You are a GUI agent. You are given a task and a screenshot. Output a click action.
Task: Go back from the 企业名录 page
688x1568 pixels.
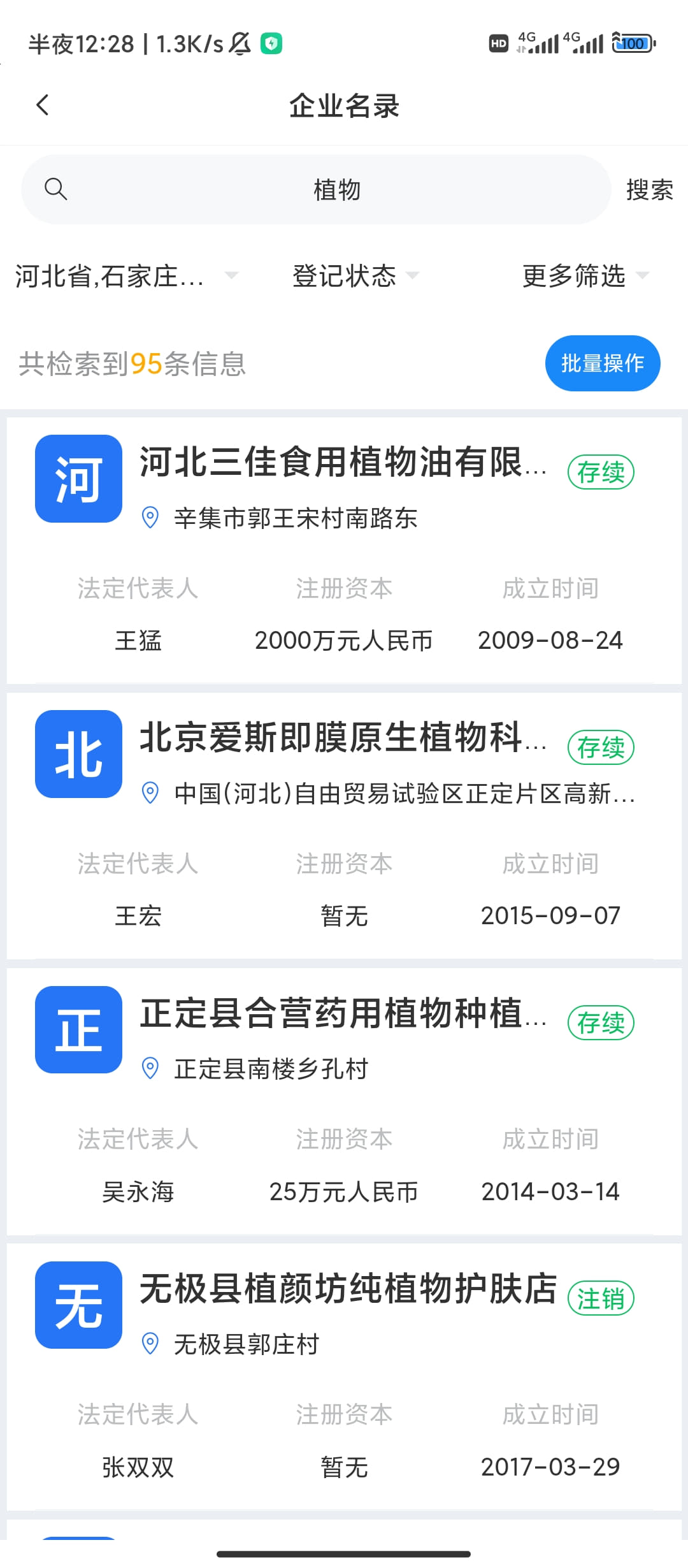pos(43,105)
